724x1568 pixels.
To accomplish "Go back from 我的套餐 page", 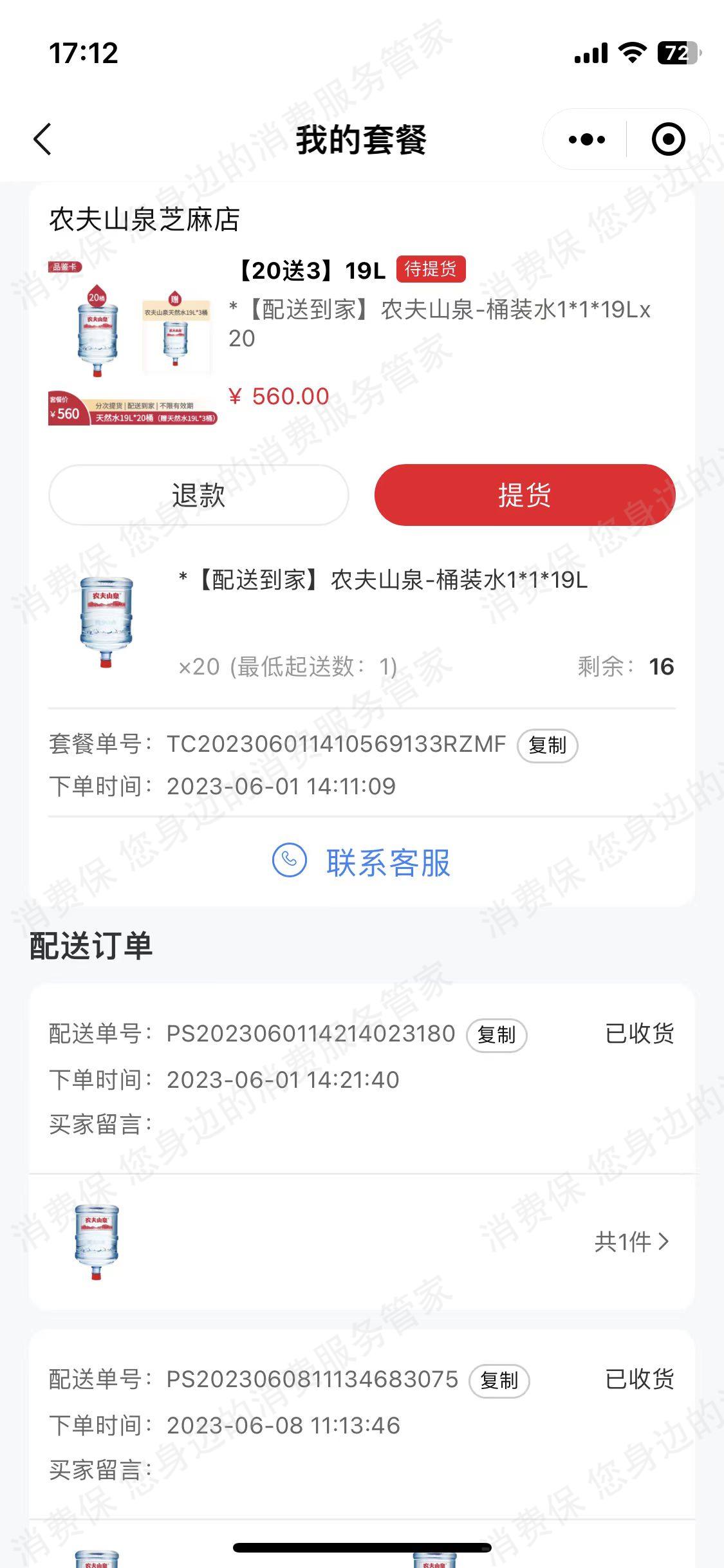I will point(42,139).
